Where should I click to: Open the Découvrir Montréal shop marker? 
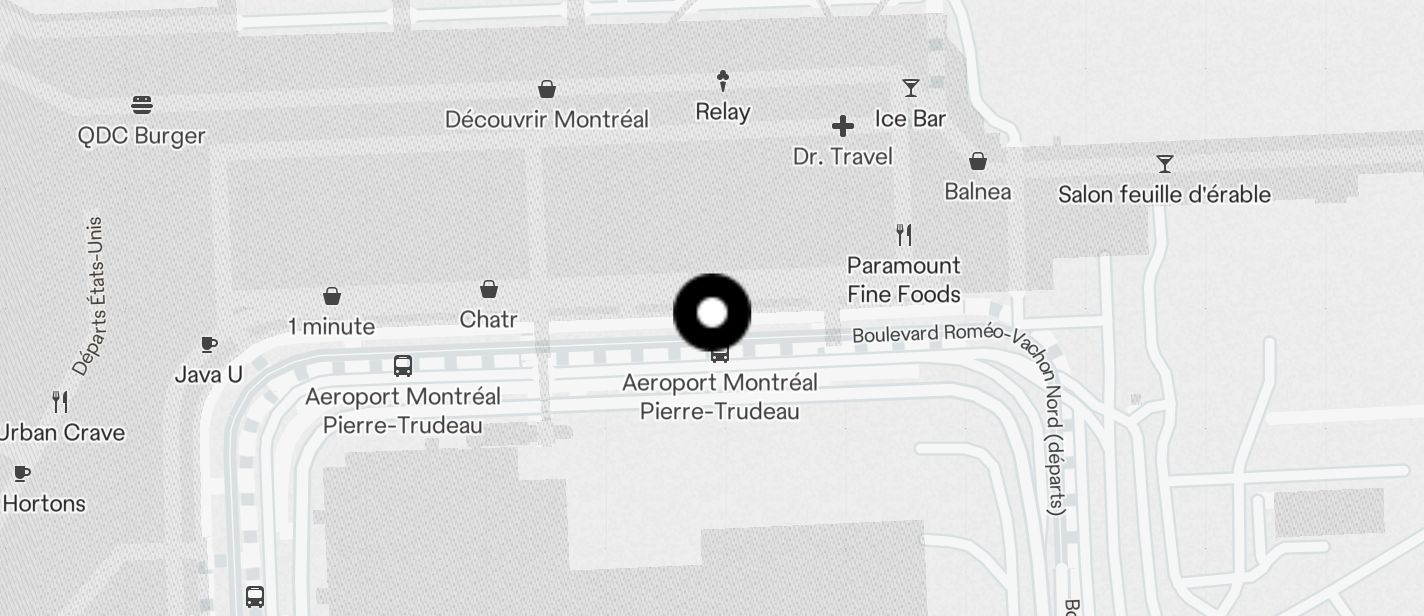(x=547, y=90)
